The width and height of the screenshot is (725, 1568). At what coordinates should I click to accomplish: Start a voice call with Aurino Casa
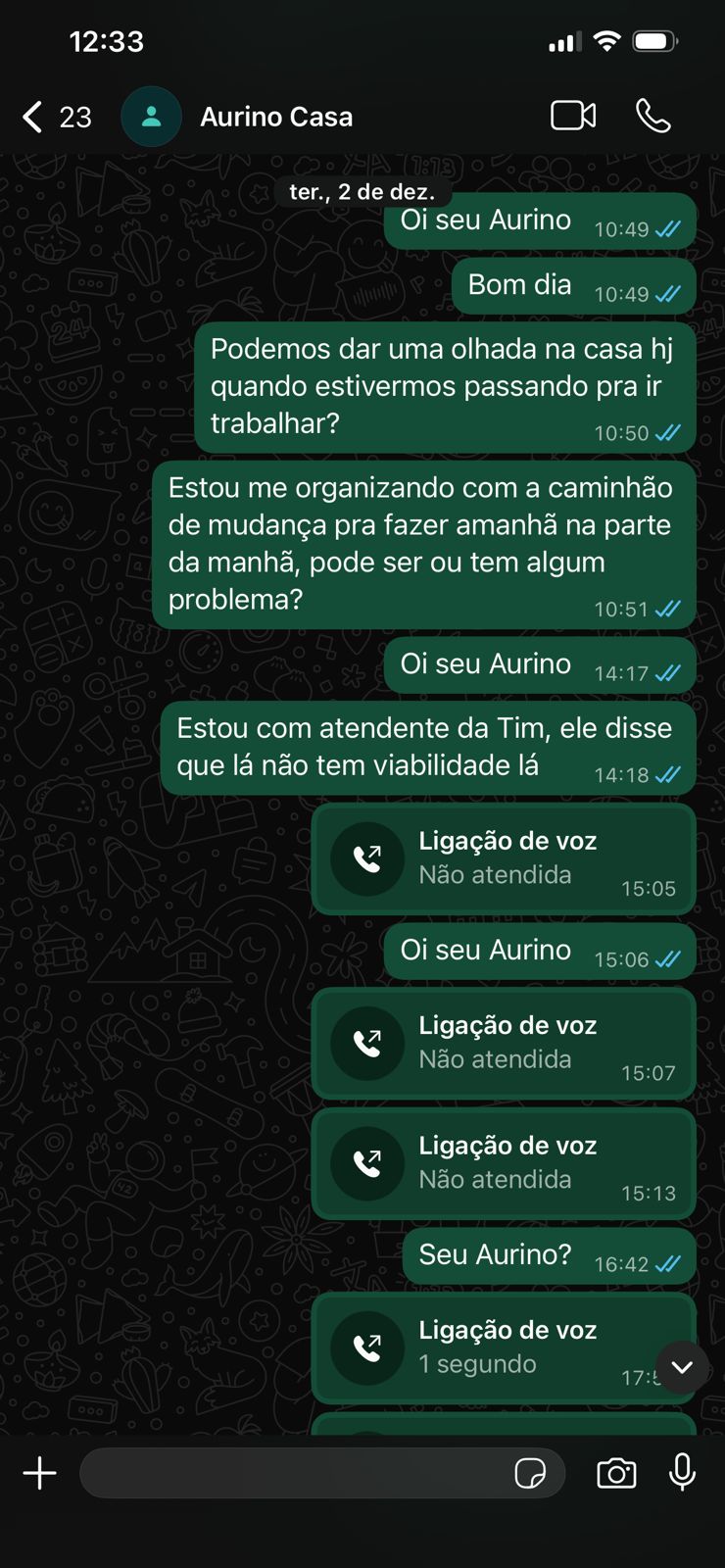click(x=652, y=116)
